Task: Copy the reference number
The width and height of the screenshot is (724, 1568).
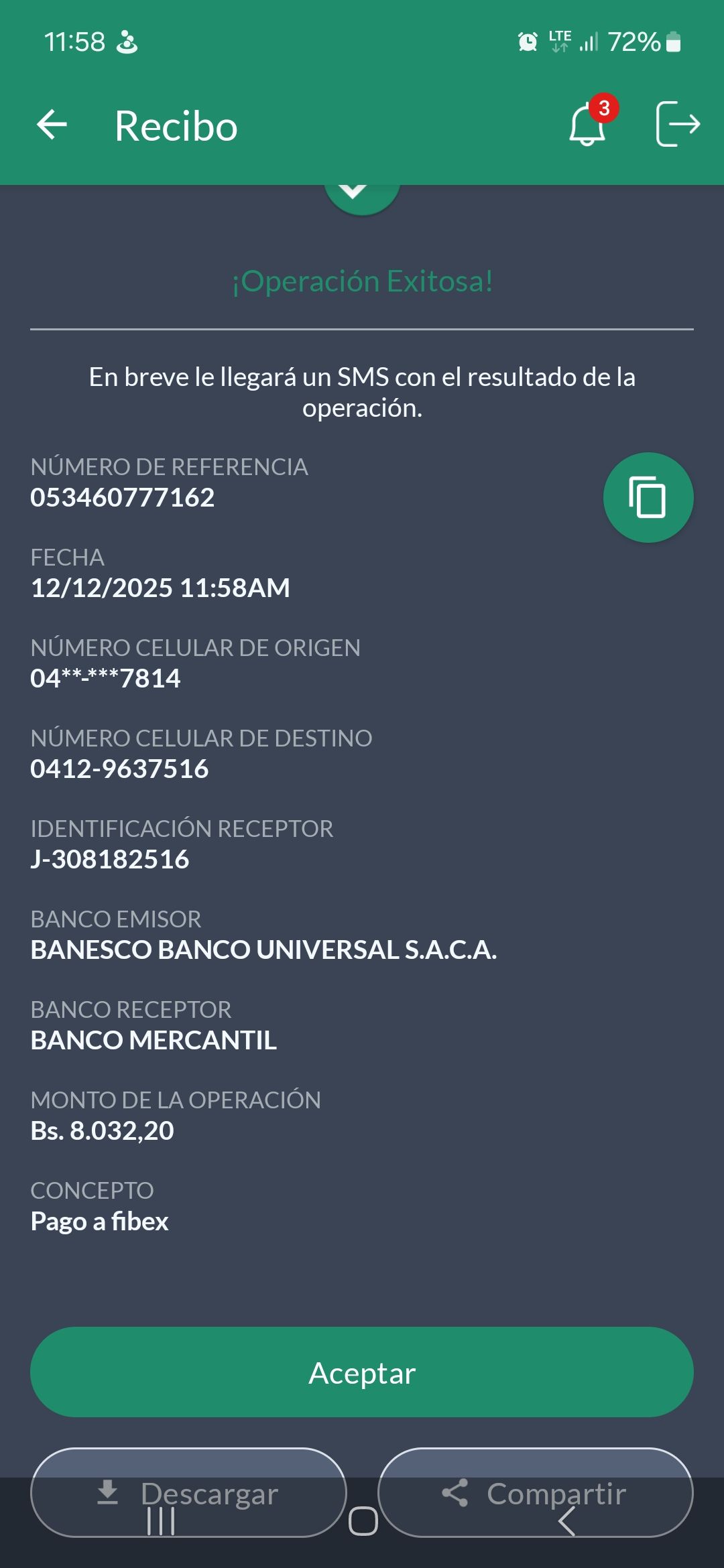Action: (648, 498)
